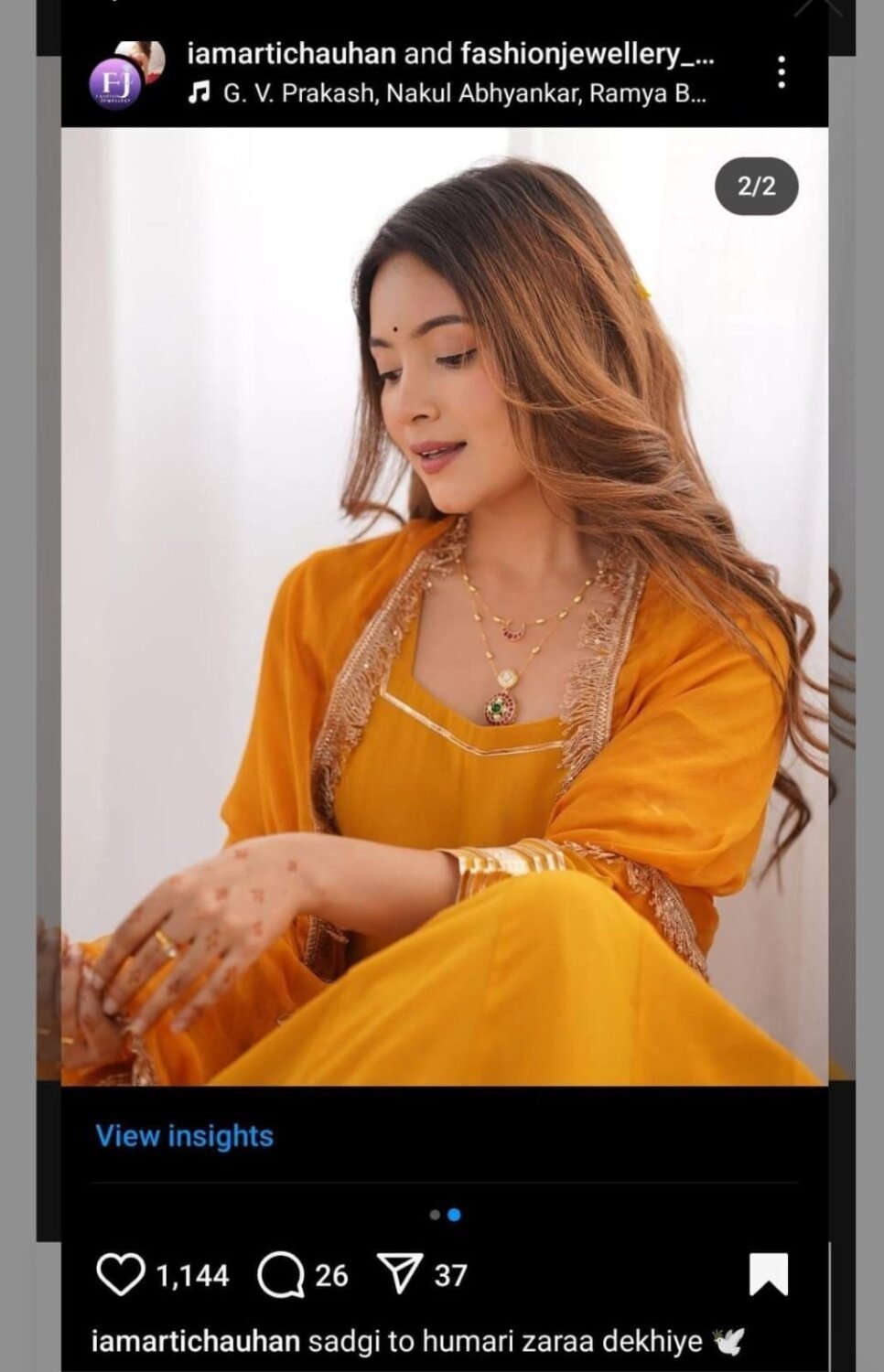Open the three-dot post options menu

781,72
